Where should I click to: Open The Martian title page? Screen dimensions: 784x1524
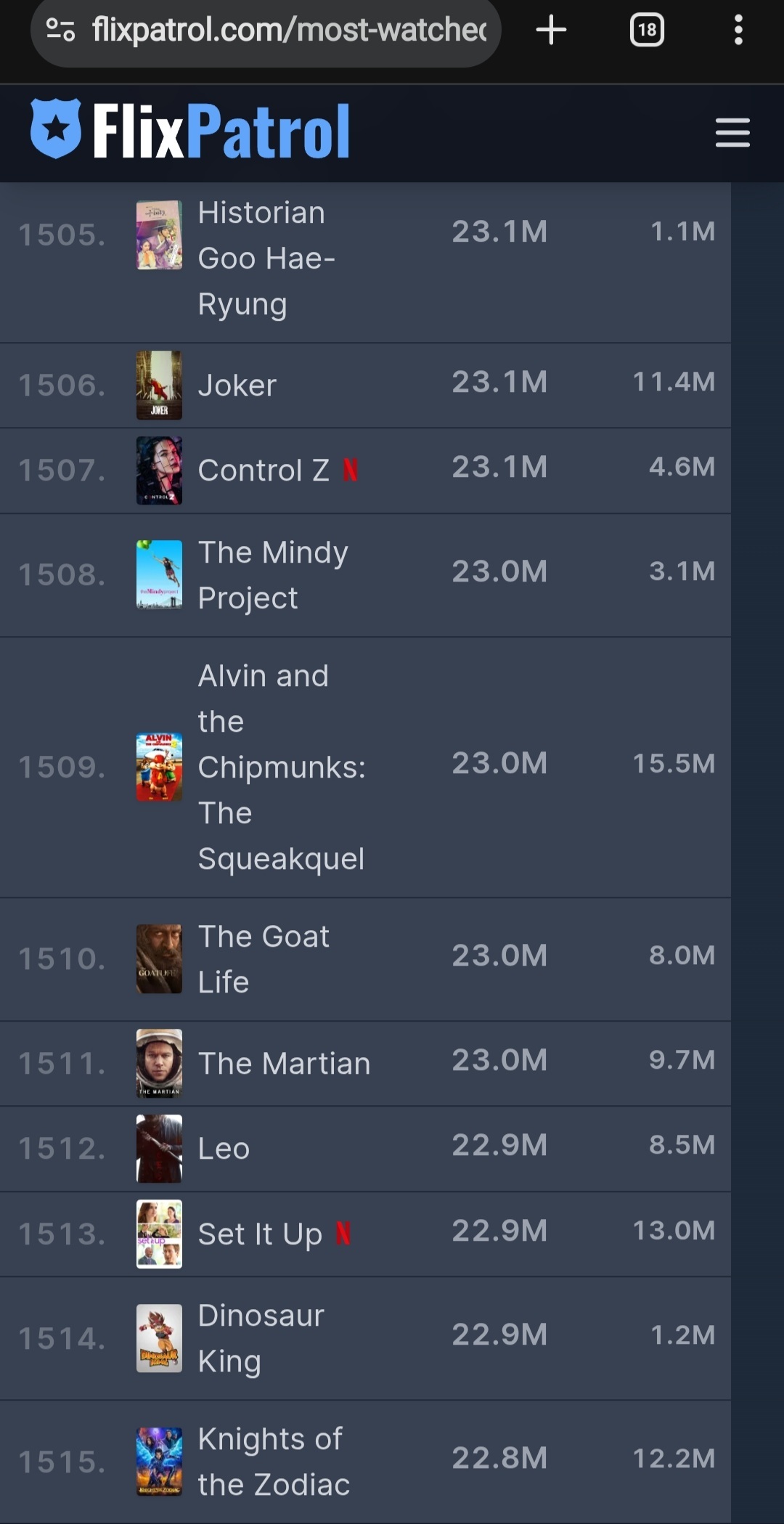tap(284, 1064)
